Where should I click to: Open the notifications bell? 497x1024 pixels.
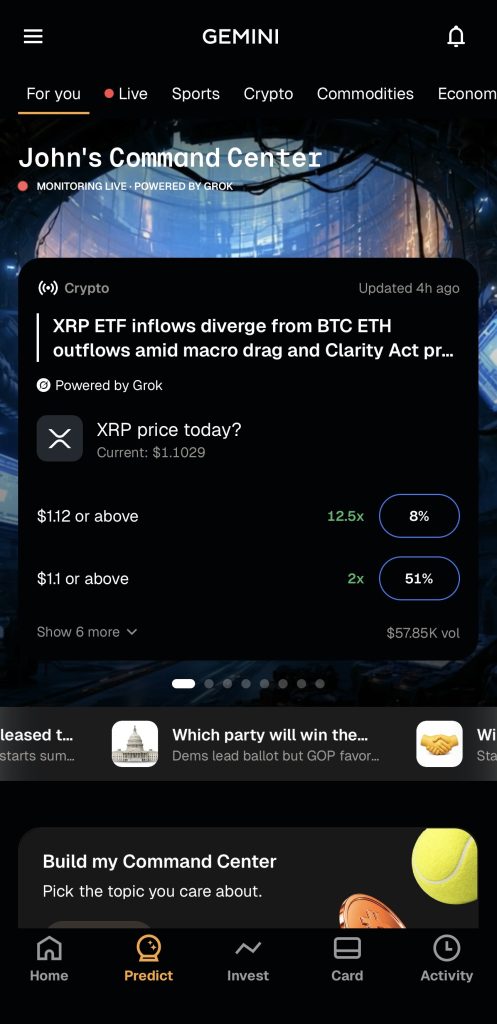(456, 37)
